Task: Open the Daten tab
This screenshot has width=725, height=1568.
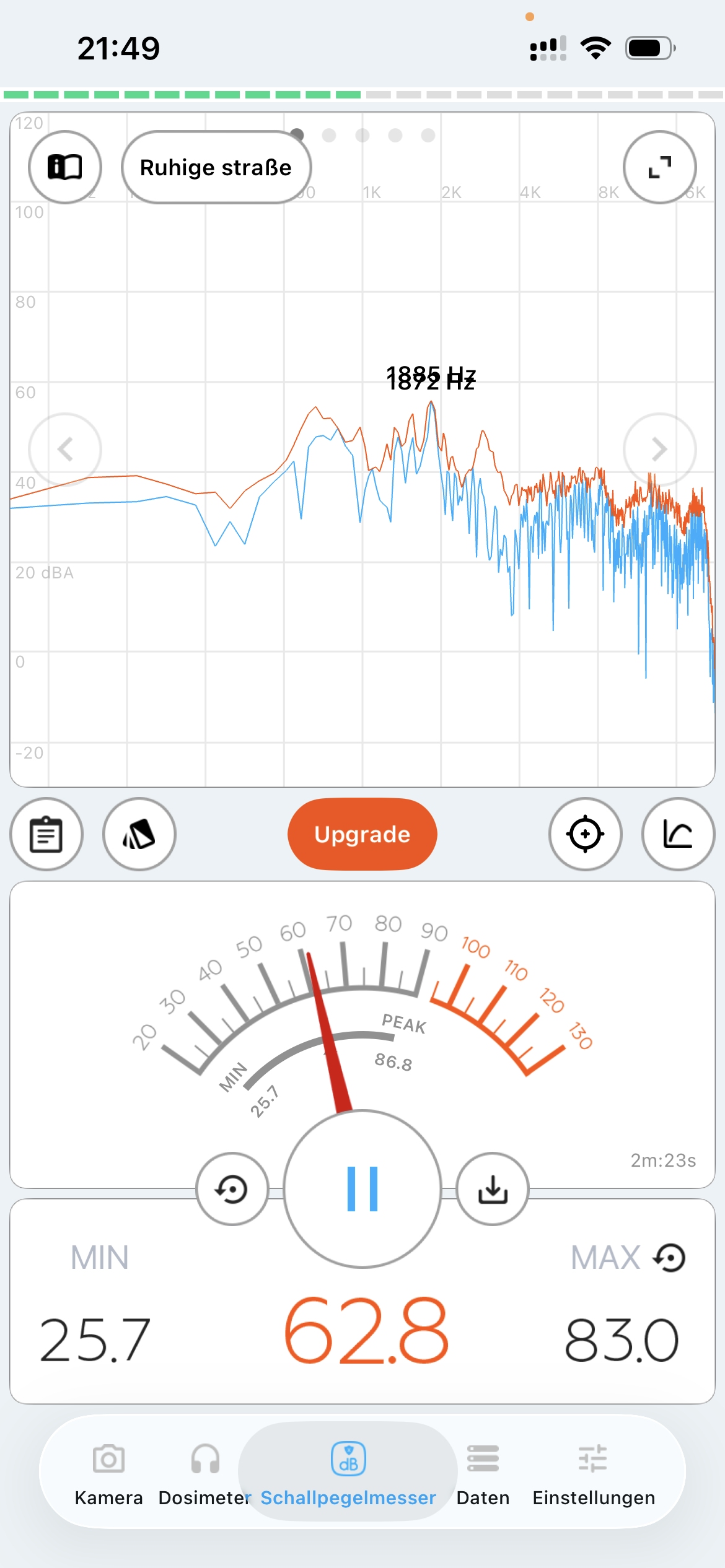Action: click(483, 1474)
